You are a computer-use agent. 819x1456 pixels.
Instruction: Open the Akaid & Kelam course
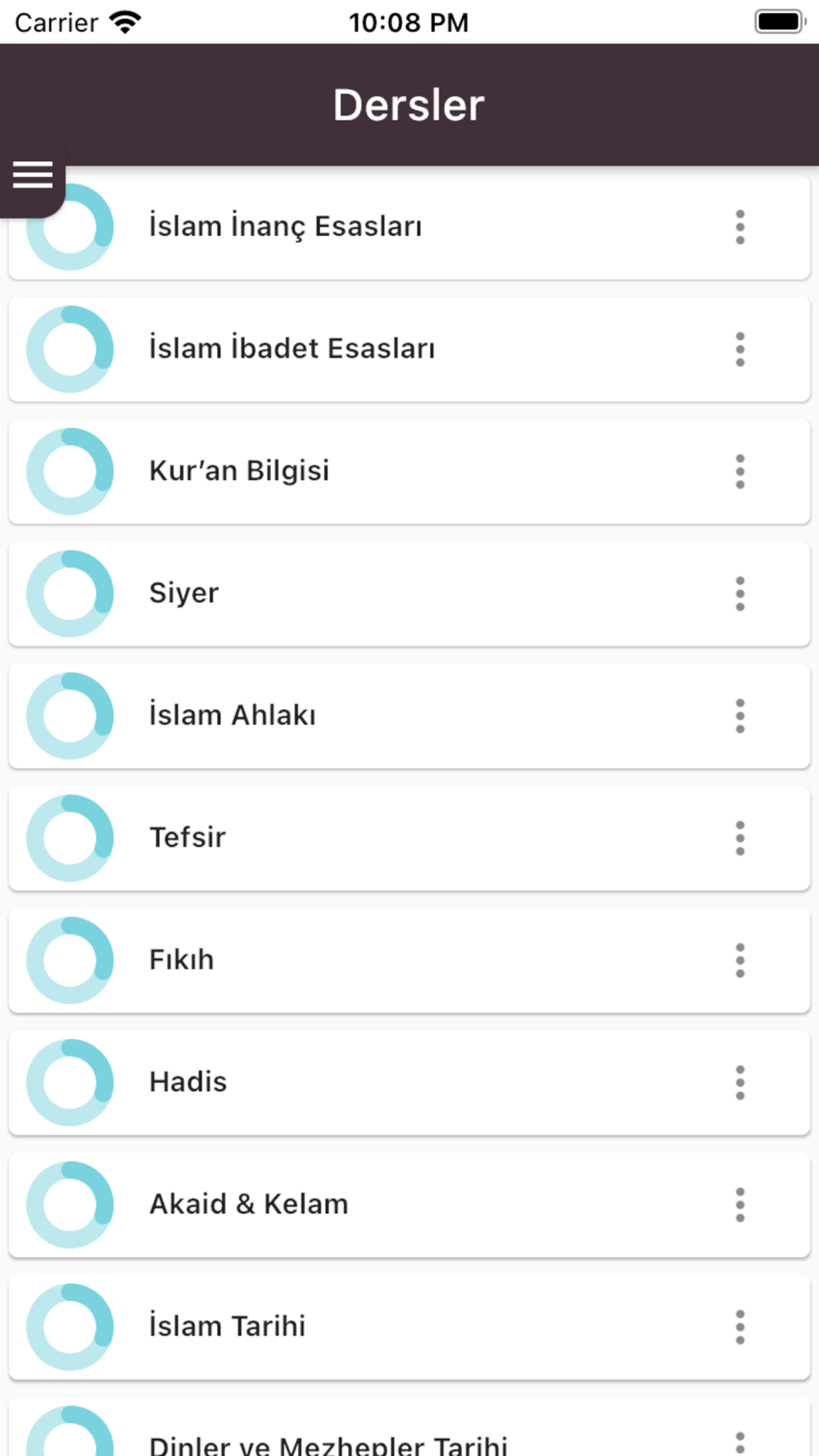click(x=249, y=1205)
